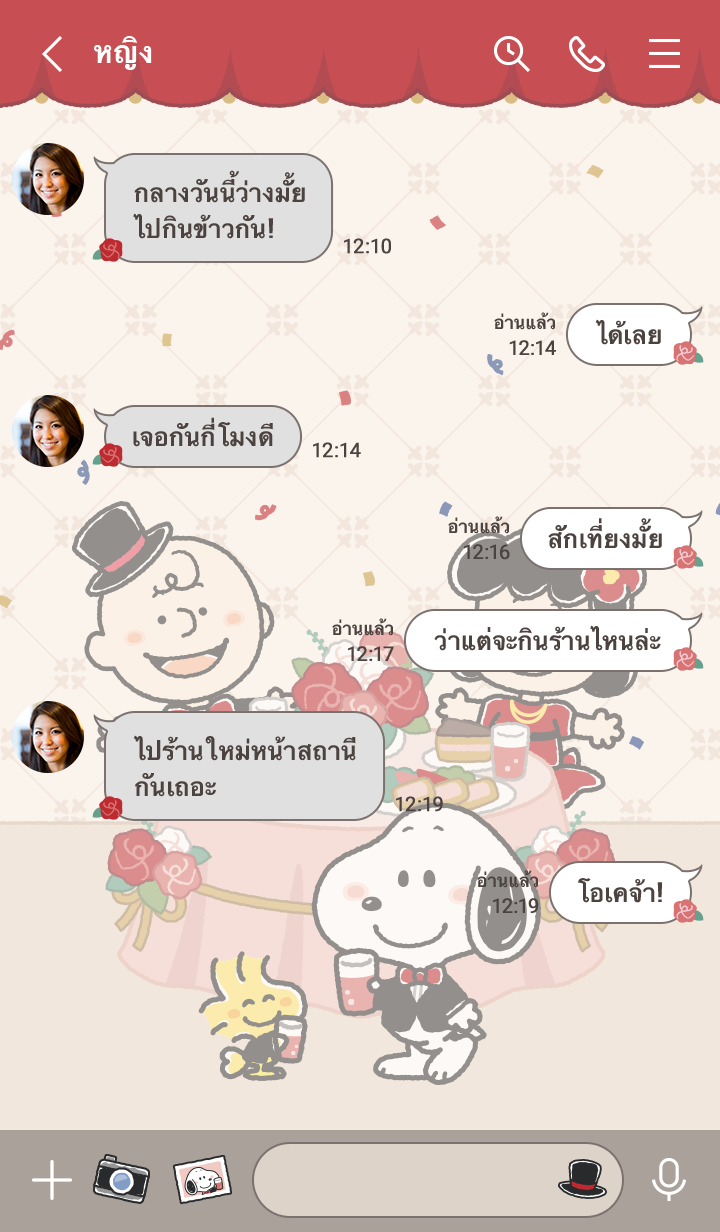
Task: Go back from the chat with หญิง
Action: pos(52,54)
